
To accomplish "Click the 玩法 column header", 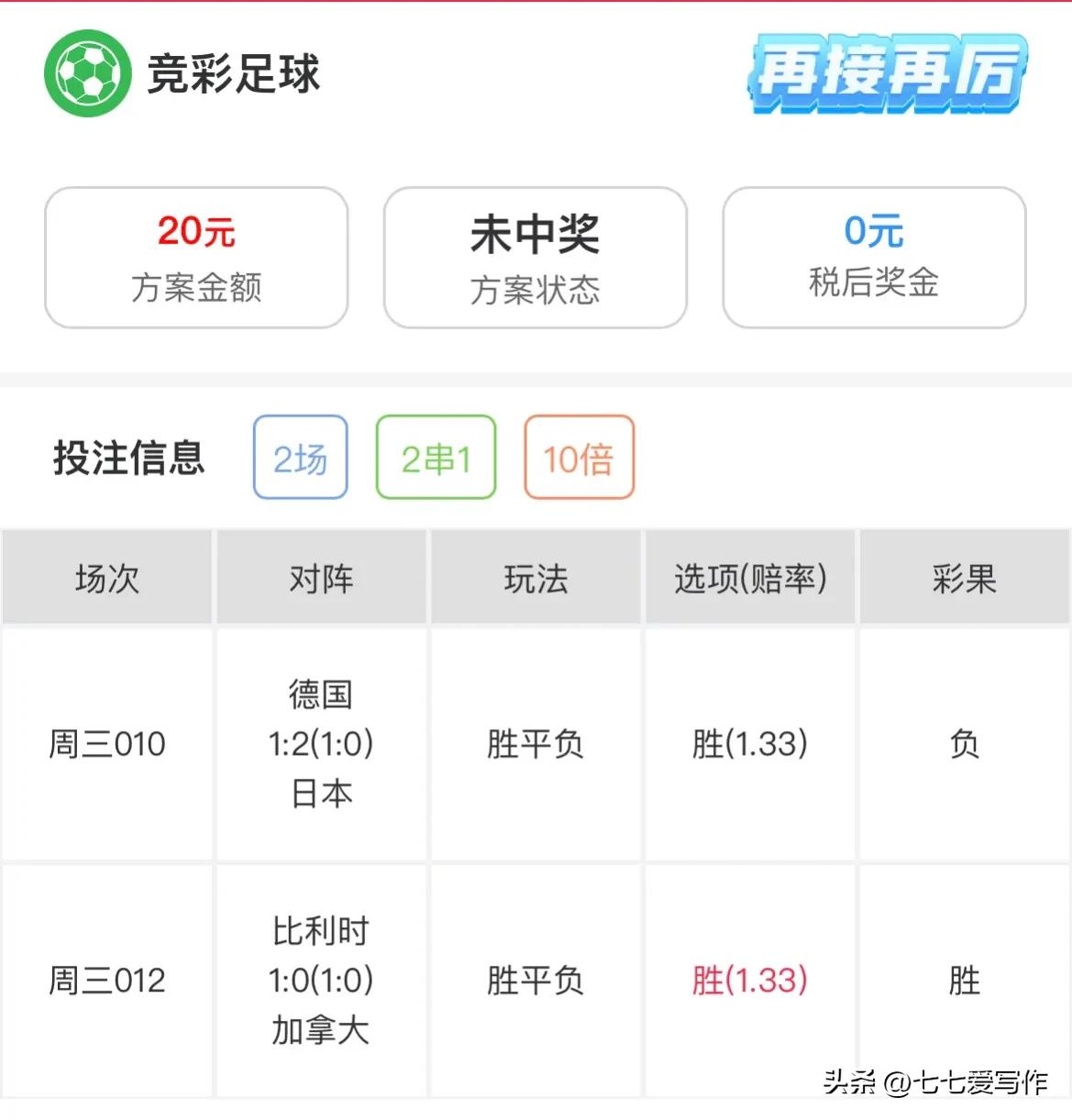I will [536, 577].
